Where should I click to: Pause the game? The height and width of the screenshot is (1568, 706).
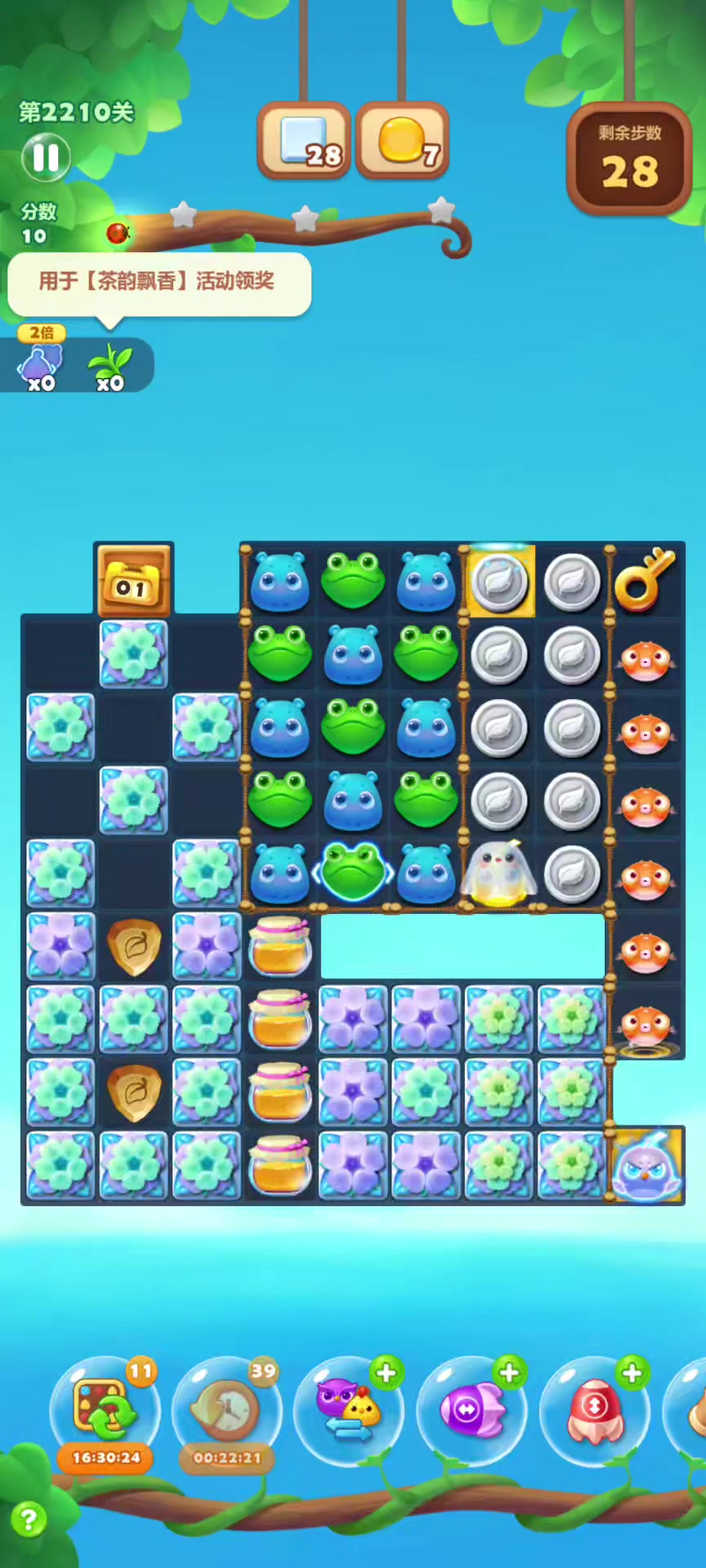[x=46, y=157]
